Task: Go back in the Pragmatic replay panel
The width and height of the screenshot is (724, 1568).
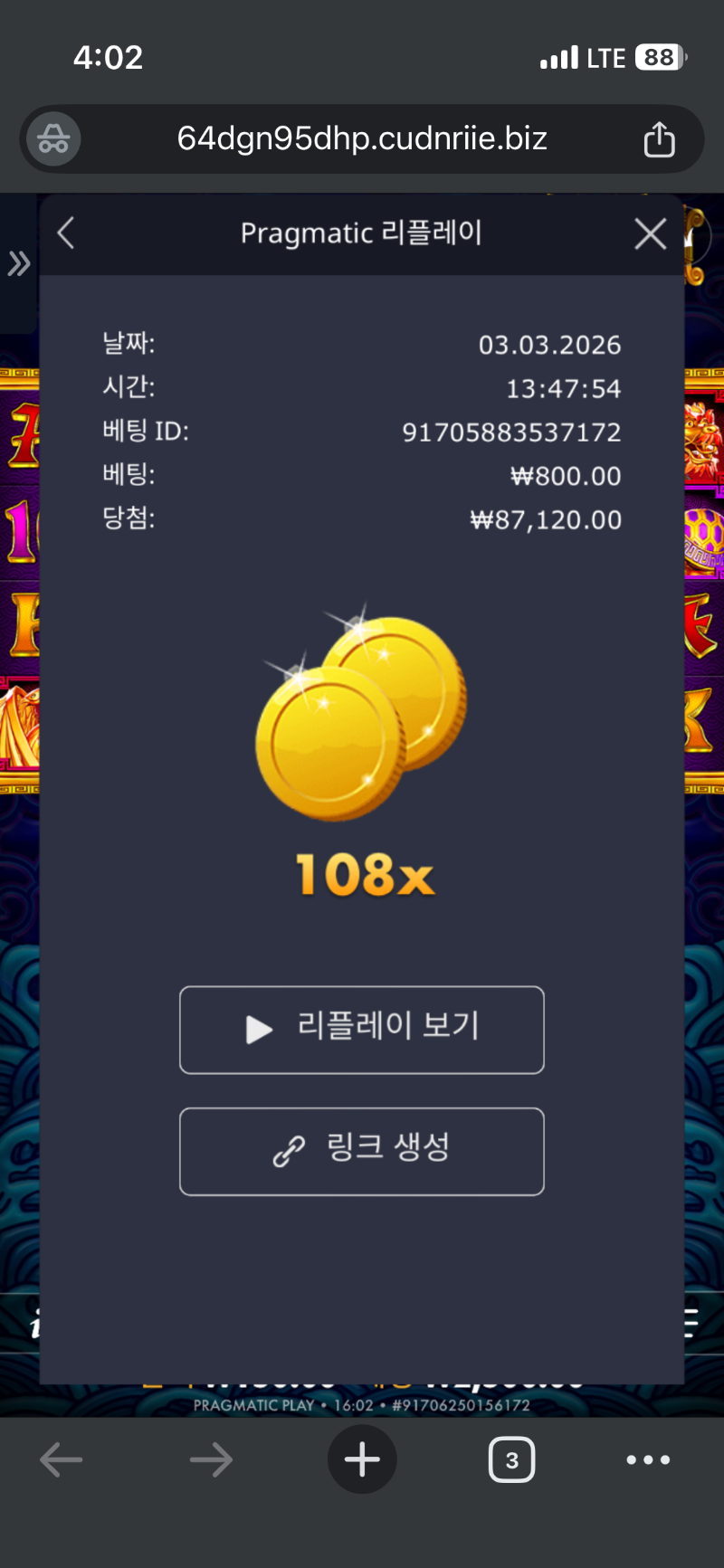Action: point(66,233)
